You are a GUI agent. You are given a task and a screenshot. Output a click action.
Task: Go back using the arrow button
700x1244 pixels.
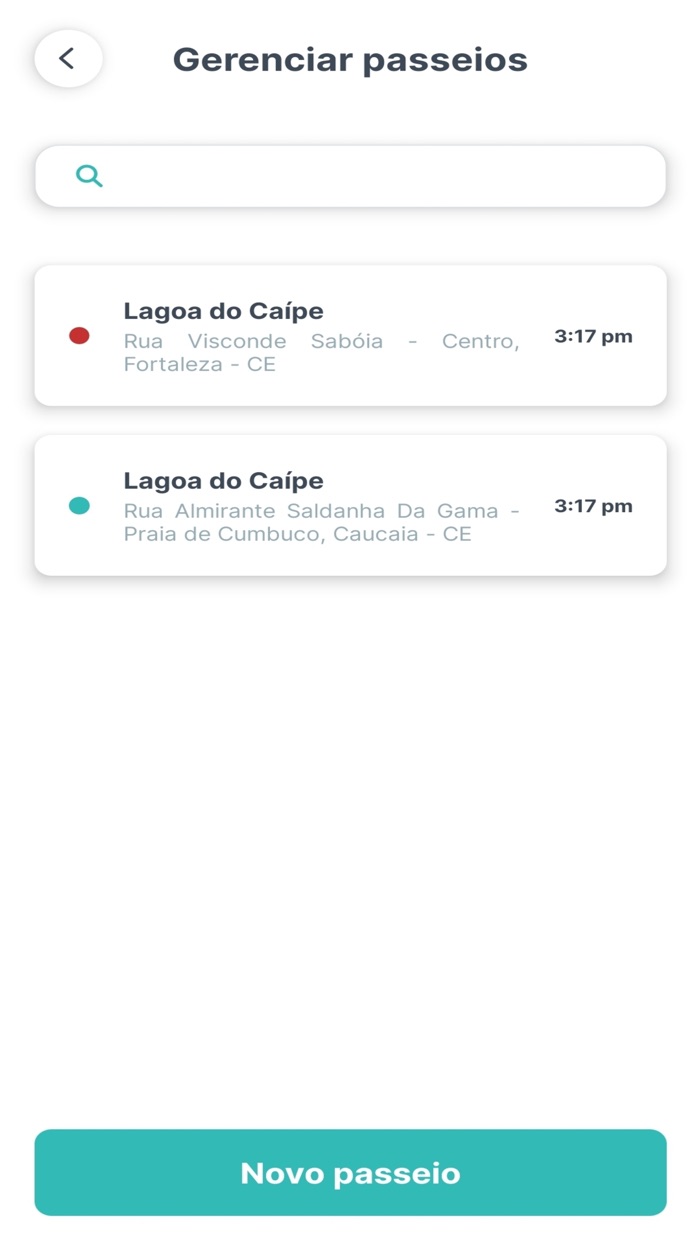pos(68,59)
